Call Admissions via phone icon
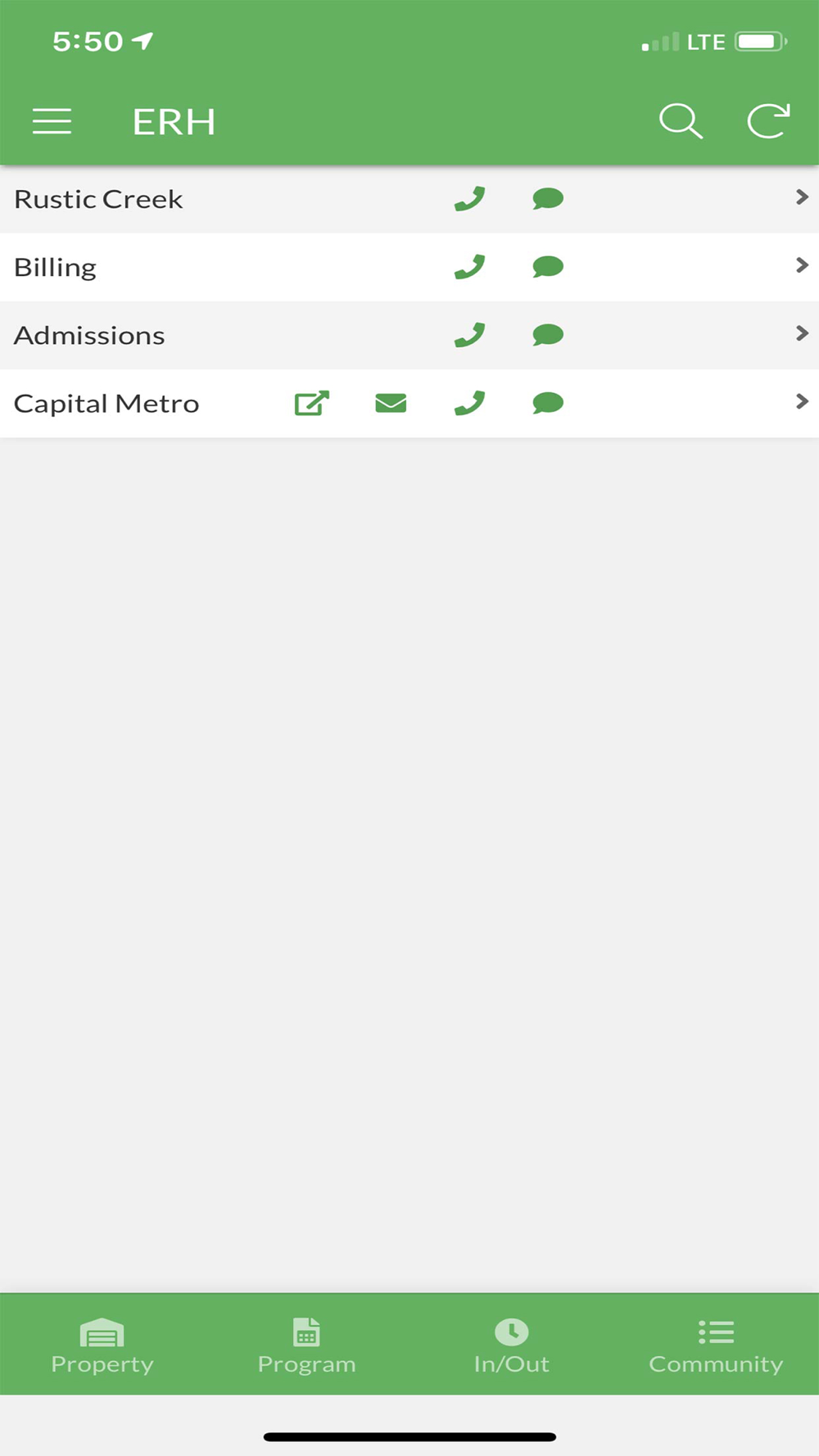This screenshot has height=1456, width=819. pyautogui.click(x=469, y=335)
